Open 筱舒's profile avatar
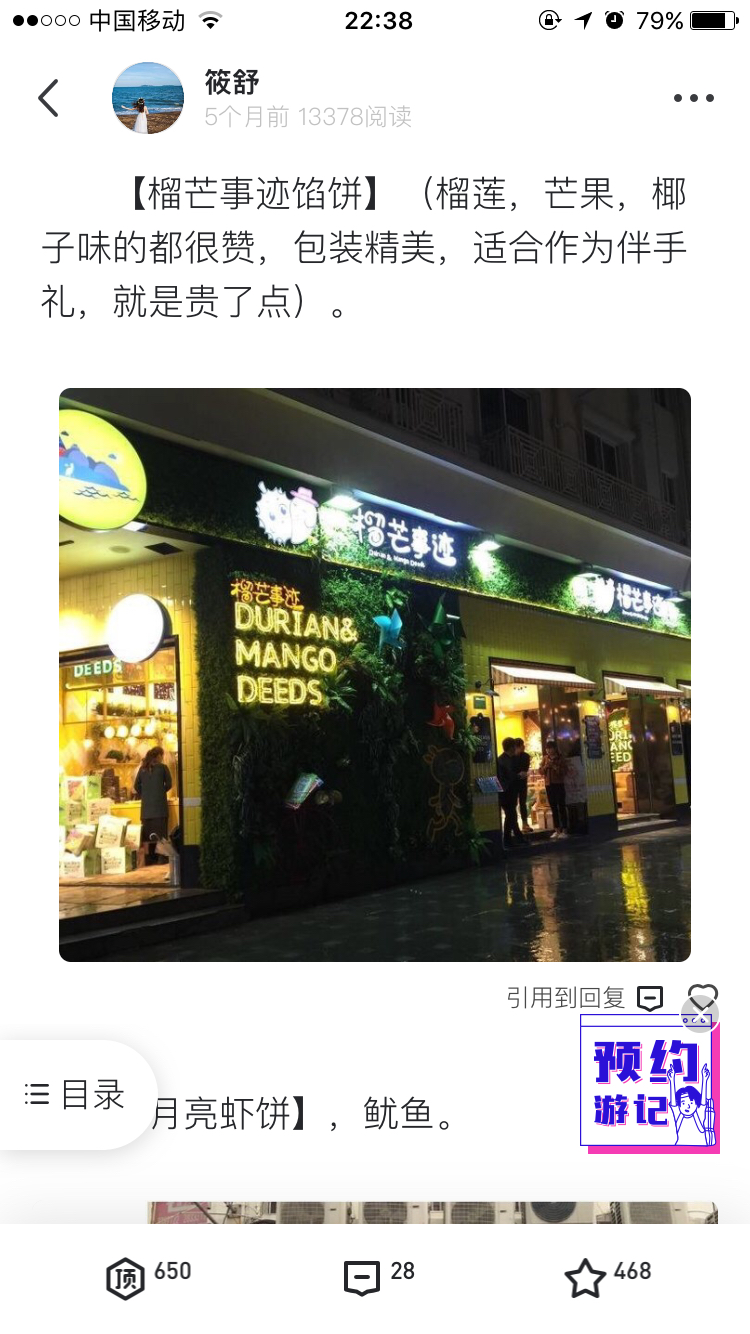750x1334 pixels. click(148, 98)
